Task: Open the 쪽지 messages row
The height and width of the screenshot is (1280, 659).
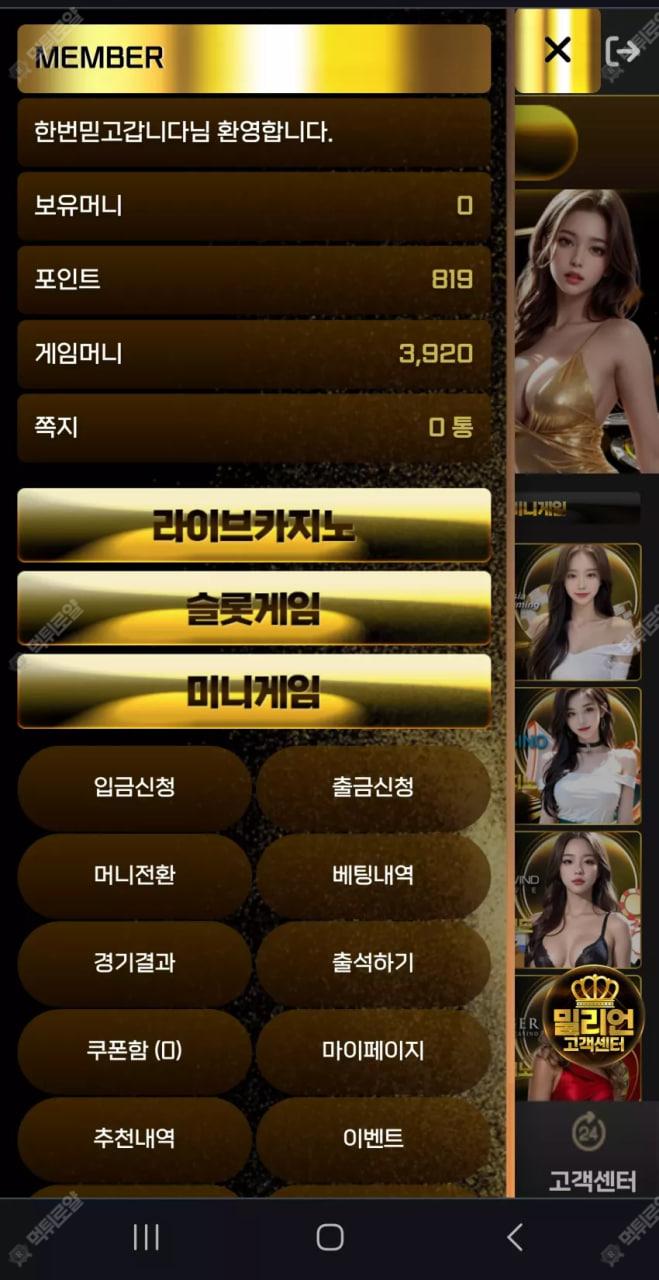Action: [x=254, y=427]
